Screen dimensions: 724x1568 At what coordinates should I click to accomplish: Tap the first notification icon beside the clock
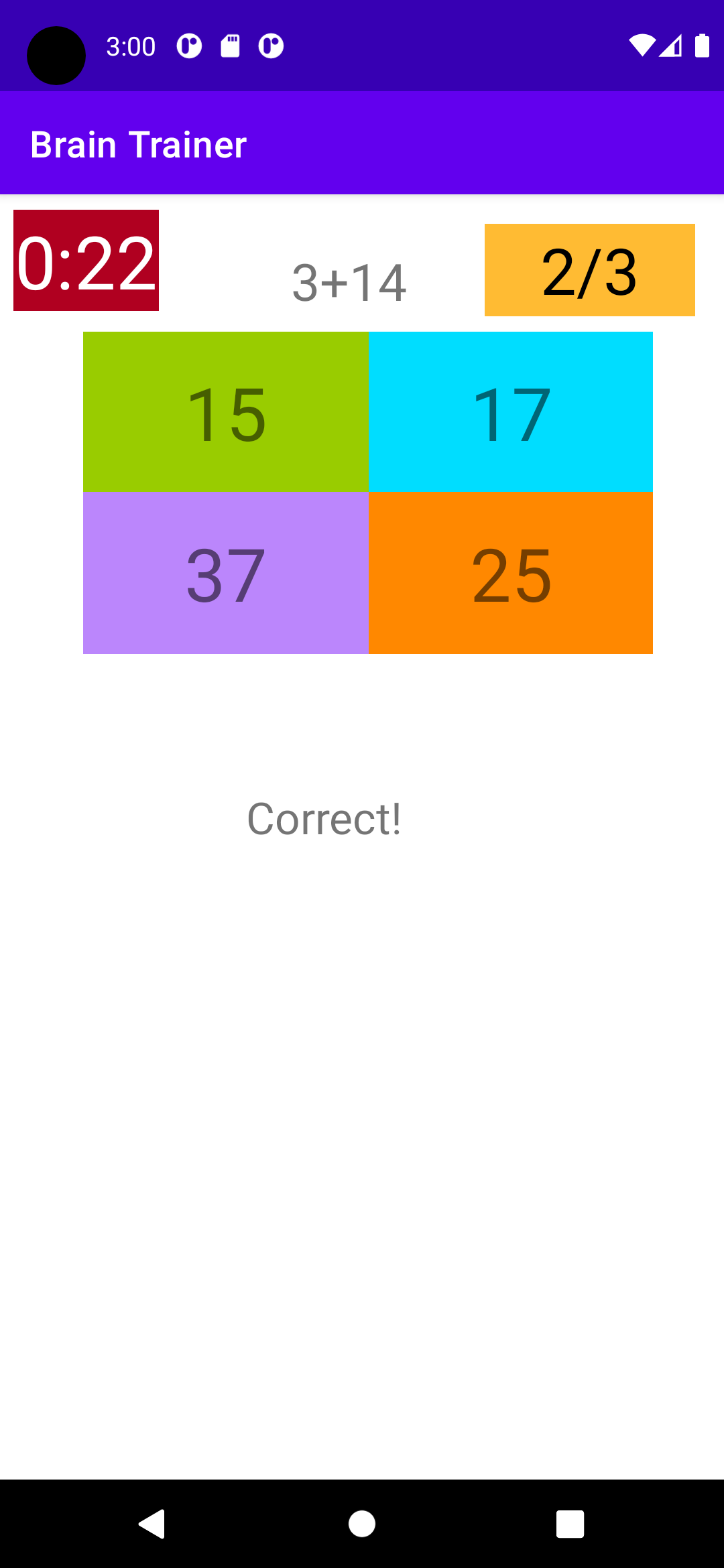coord(188,46)
